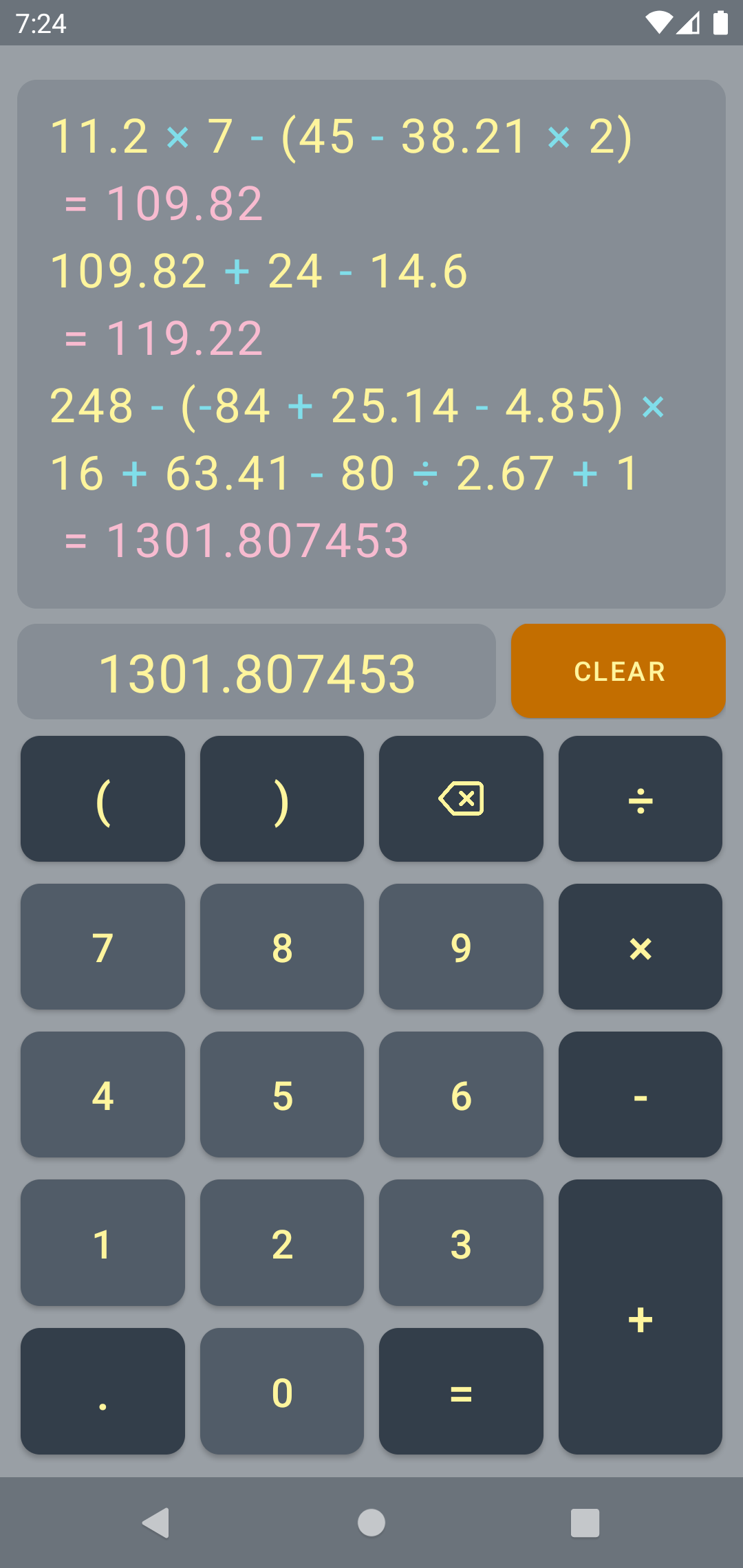The image size is (743, 1568).
Task: Tap the decimal point key
Action: click(103, 1393)
